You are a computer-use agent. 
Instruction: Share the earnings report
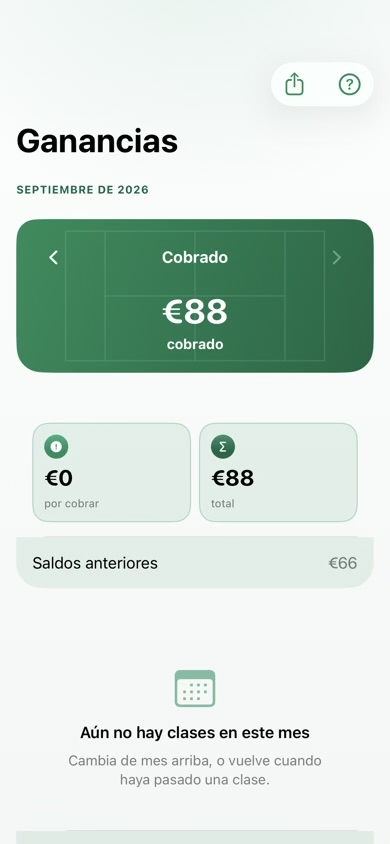[294, 84]
